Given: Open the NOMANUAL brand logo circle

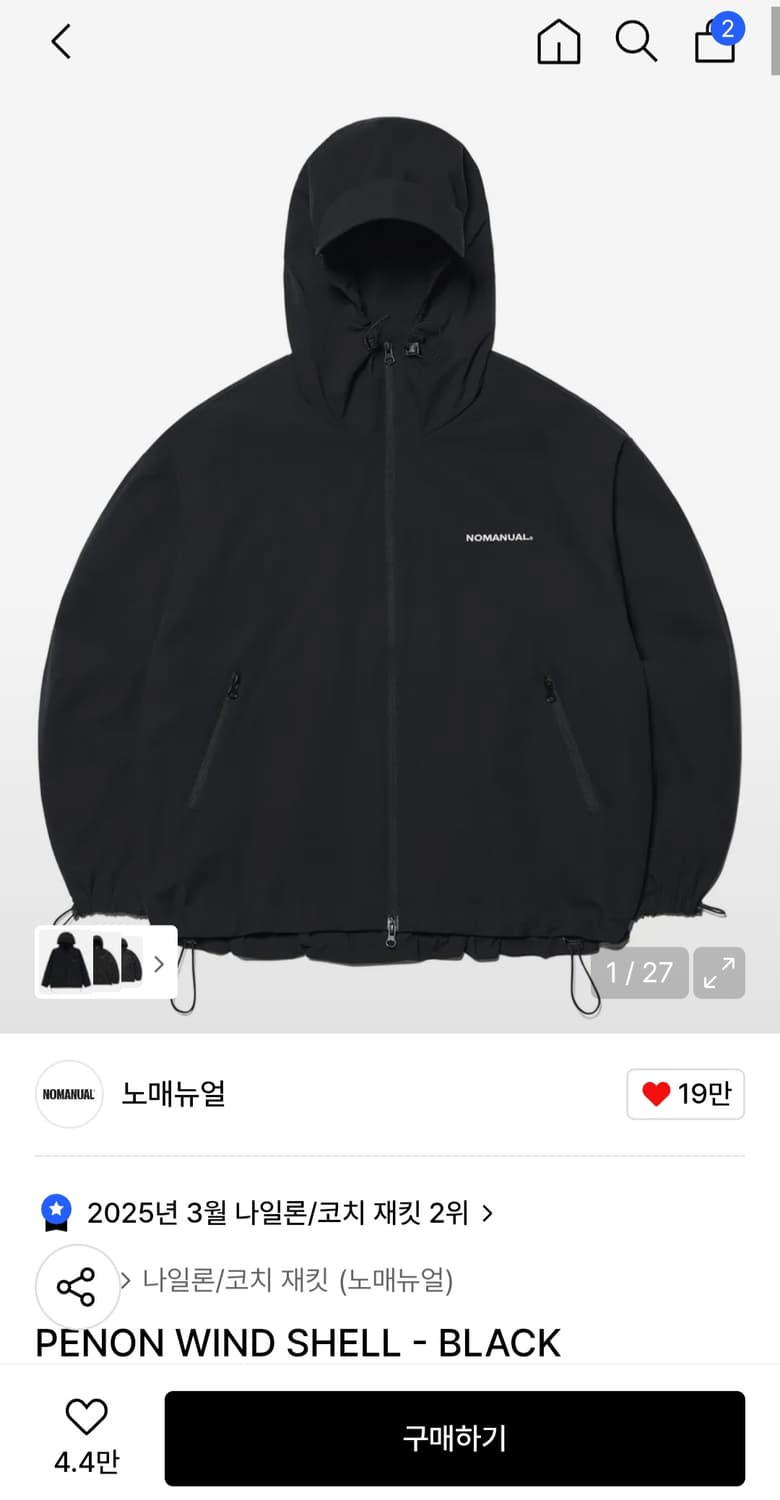Looking at the screenshot, I should [x=68, y=1094].
